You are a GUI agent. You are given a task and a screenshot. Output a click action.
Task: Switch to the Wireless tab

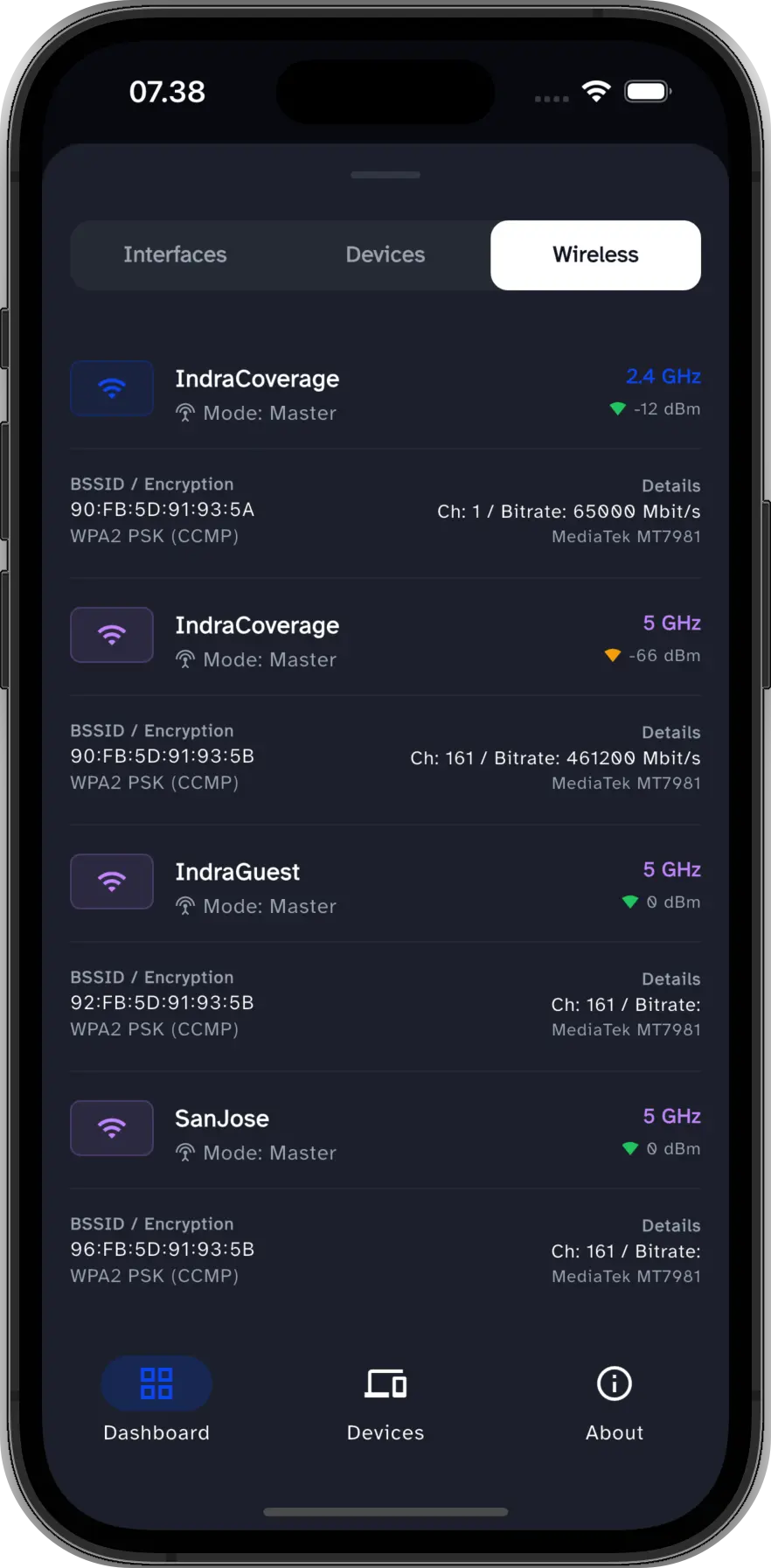click(x=595, y=254)
